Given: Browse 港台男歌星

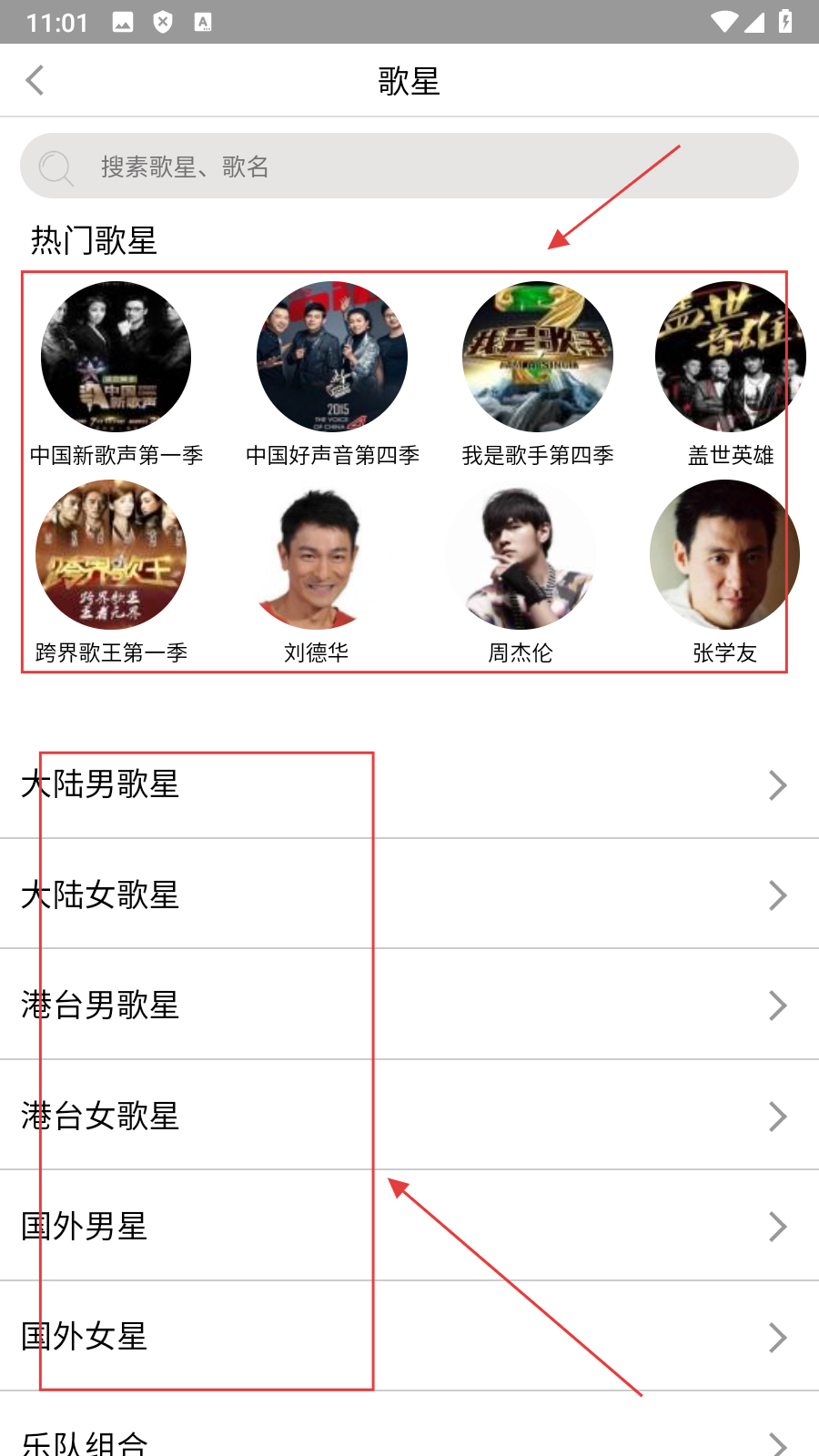Looking at the screenshot, I should click(409, 1006).
